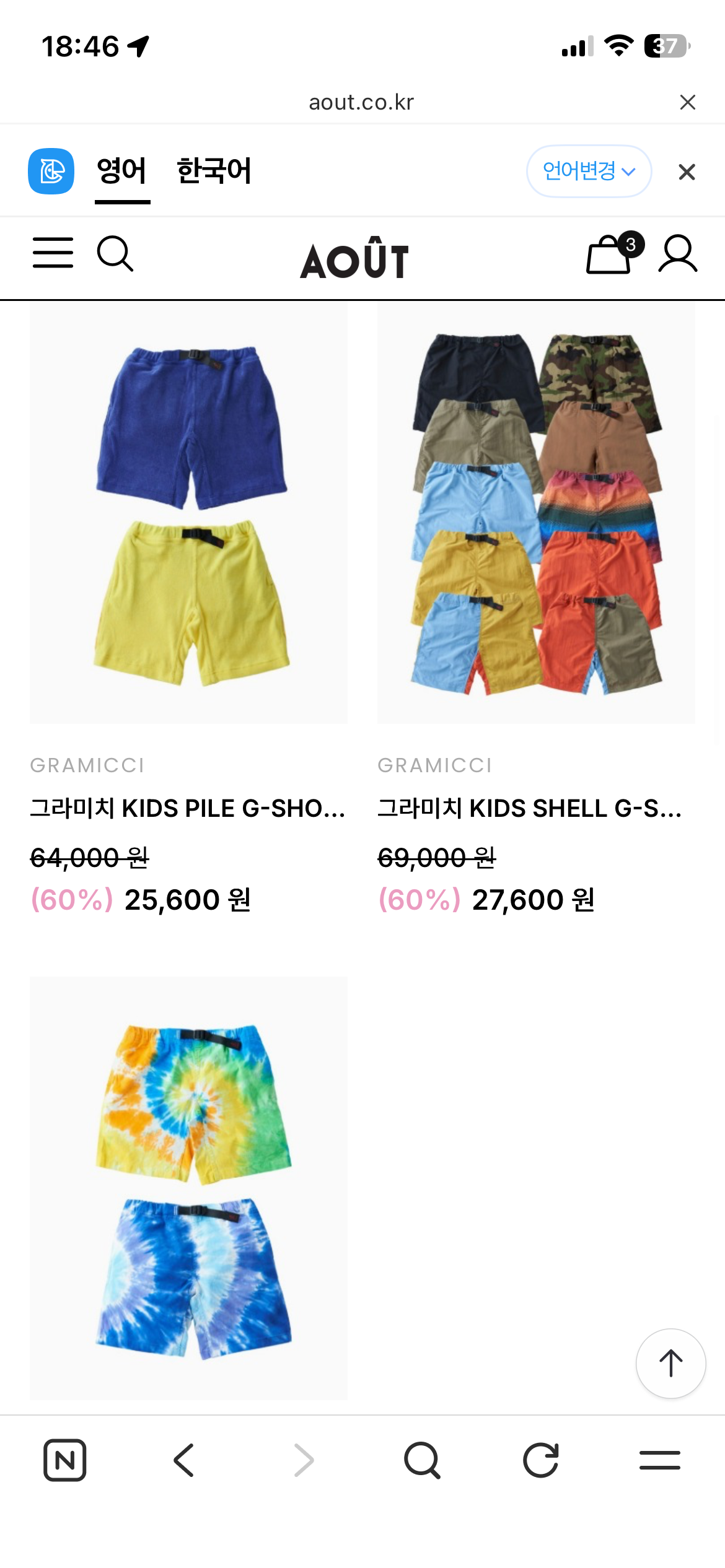Screen dimensions: 725x1568
Task: Jump back to top of page
Action: 670,1364
